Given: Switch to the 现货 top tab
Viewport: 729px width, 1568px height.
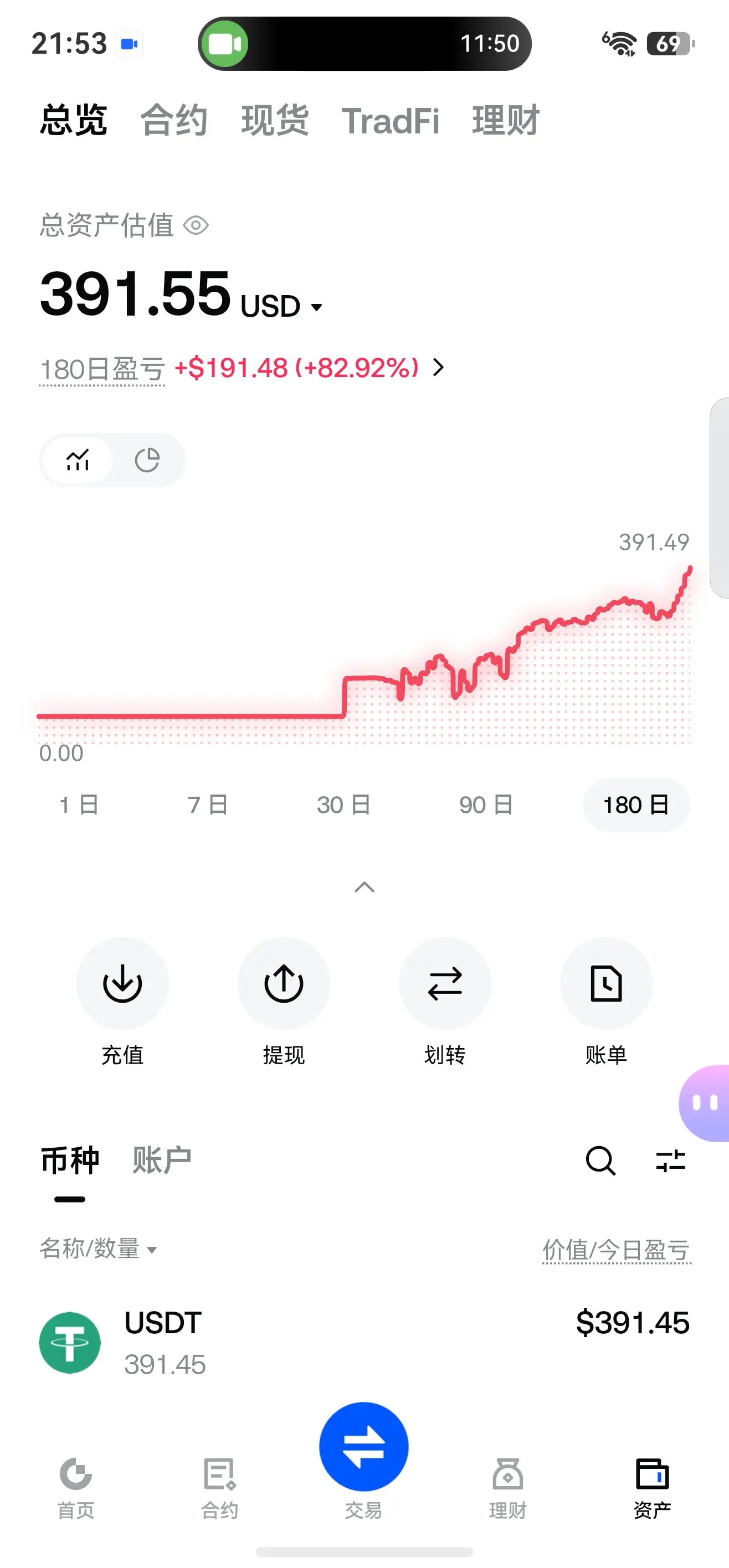Looking at the screenshot, I should tap(275, 121).
